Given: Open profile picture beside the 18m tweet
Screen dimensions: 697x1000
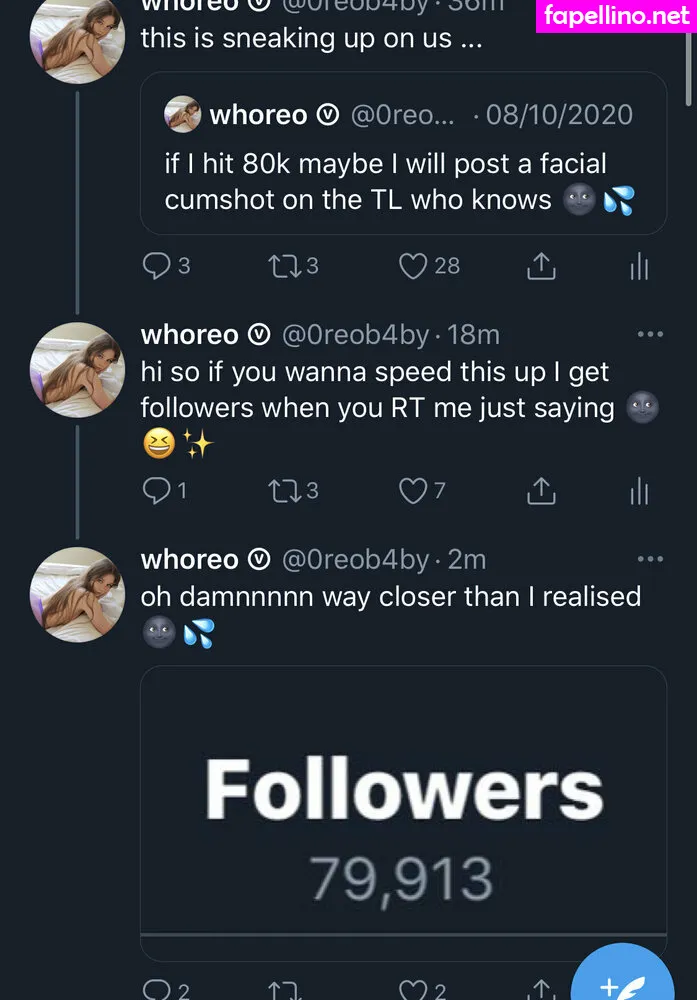Looking at the screenshot, I should click(78, 370).
